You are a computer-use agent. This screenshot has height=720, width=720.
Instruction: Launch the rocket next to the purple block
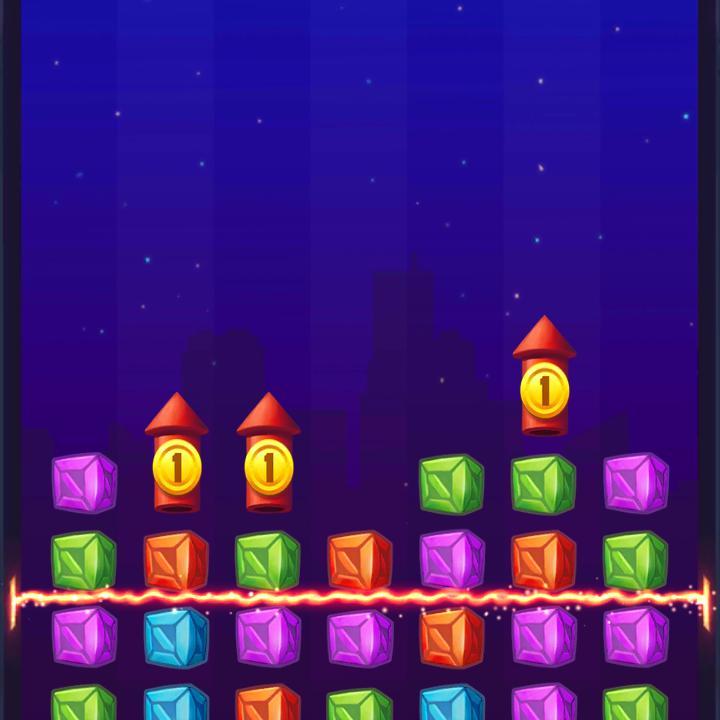click(x=177, y=460)
